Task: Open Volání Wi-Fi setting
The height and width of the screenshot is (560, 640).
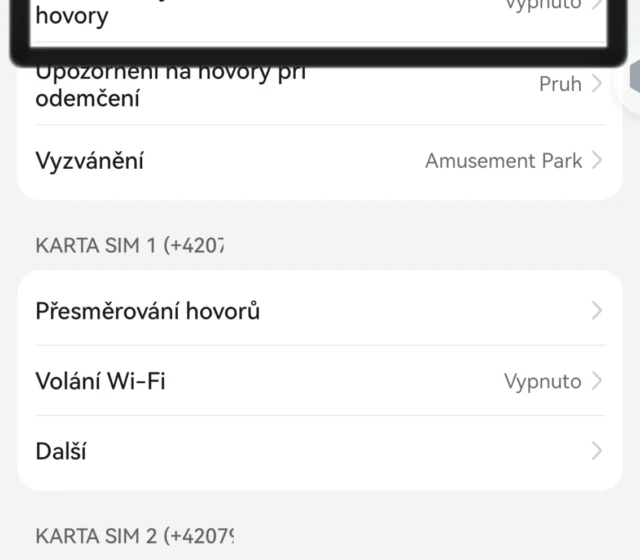Action: (x=318, y=381)
